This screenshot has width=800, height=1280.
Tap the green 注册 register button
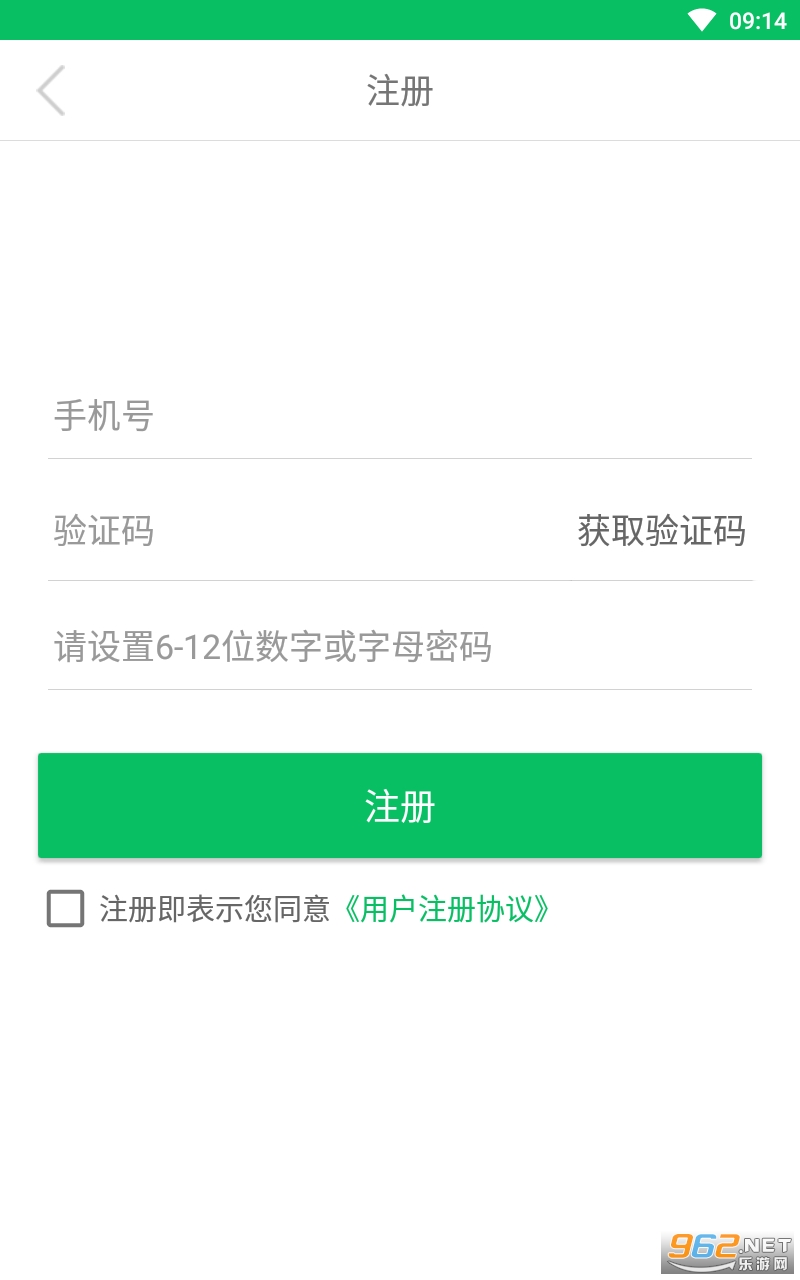[x=400, y=806]
